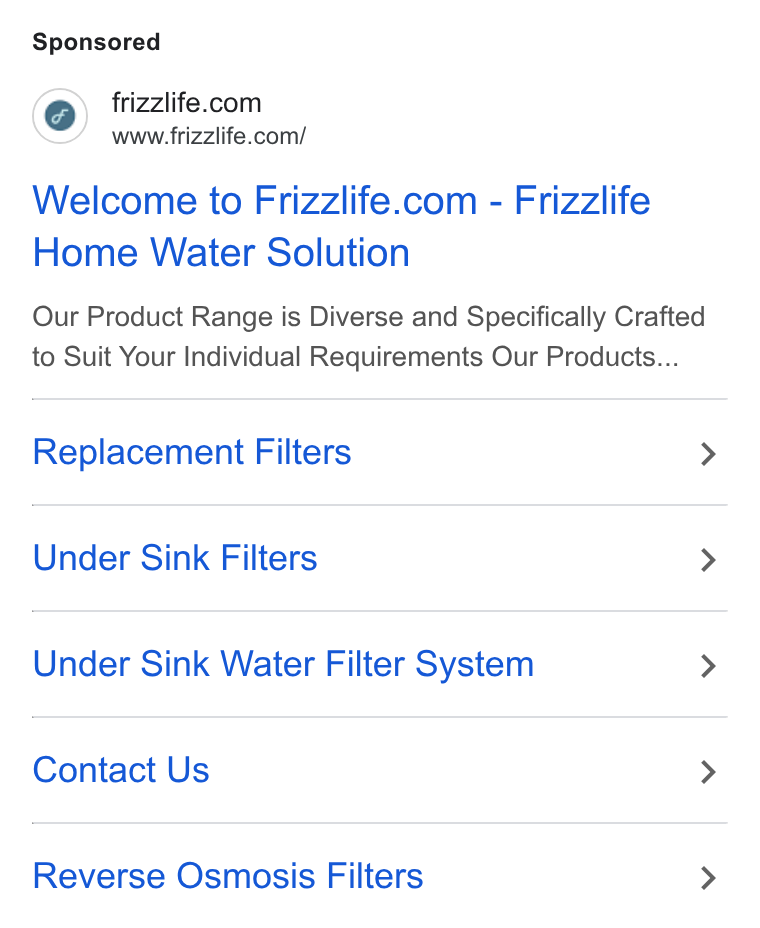The height and width of the screenshot is (928, 760).
Task: Open the Under Sink Water Filter System sitelink
Action: click(x=379, y=664)
